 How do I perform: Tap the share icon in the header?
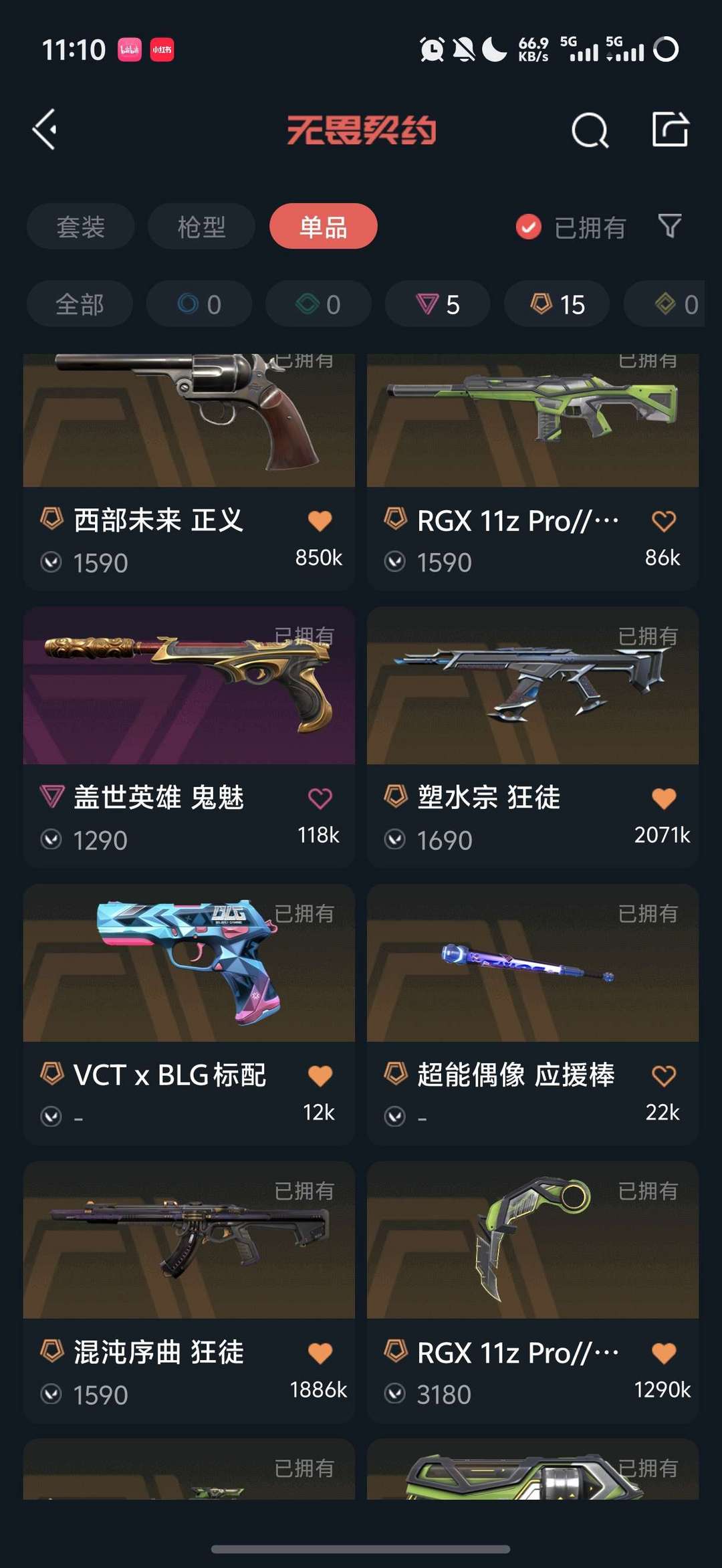(670, 129)
